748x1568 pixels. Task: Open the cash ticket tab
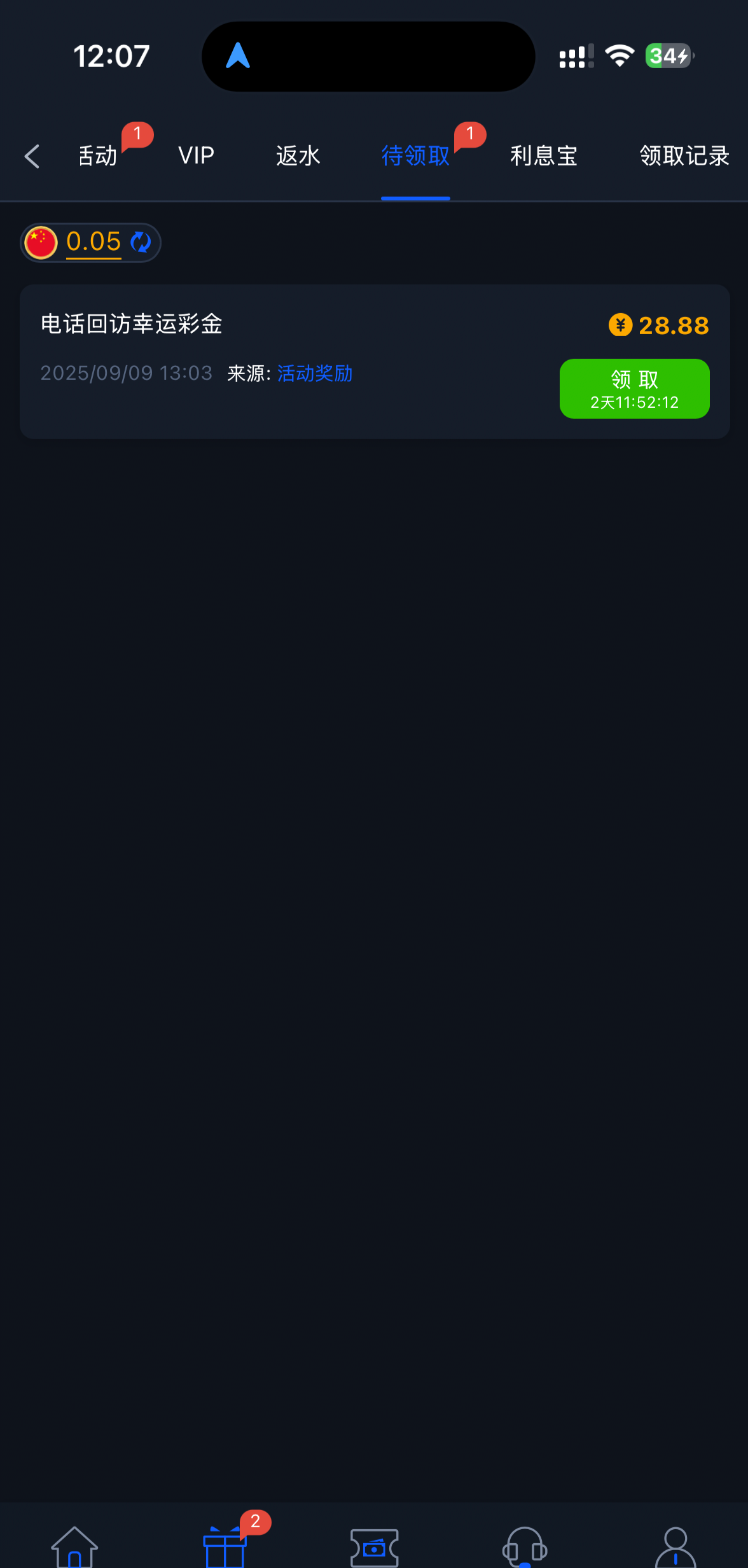(375, 1546)
